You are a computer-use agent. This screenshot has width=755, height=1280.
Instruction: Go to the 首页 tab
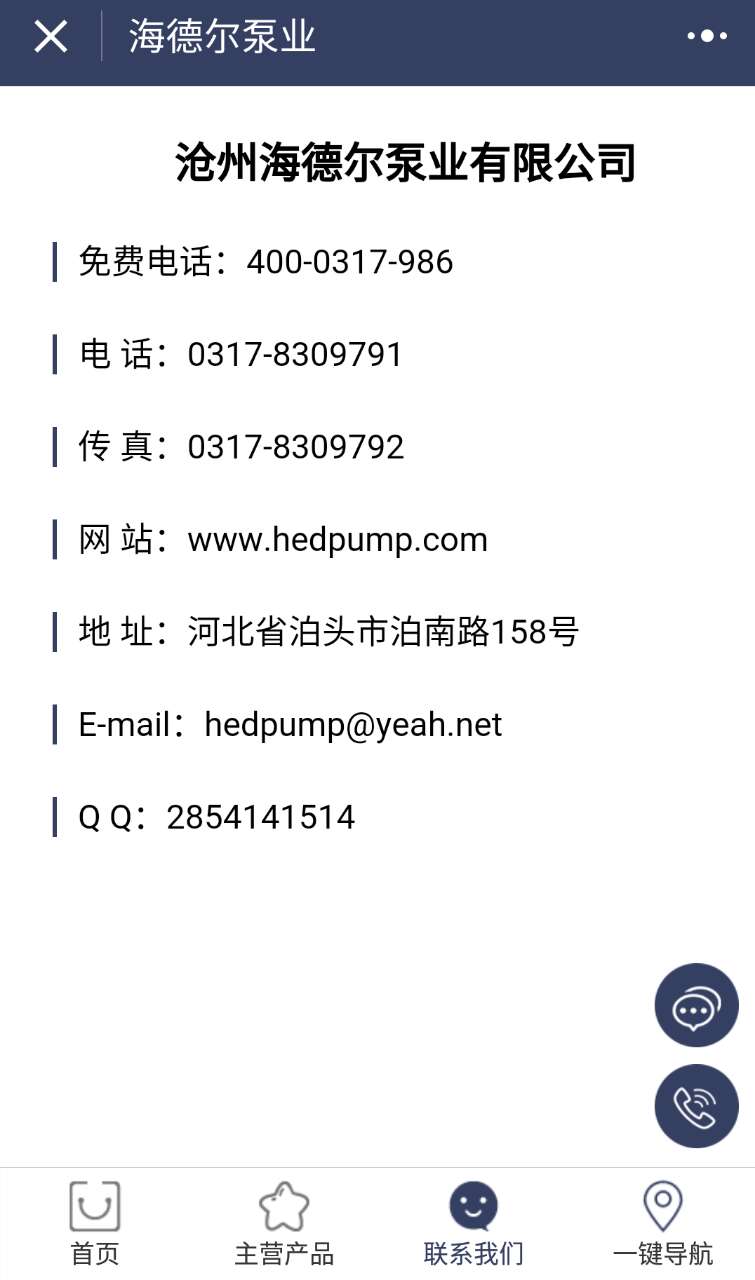(95, 1224)
